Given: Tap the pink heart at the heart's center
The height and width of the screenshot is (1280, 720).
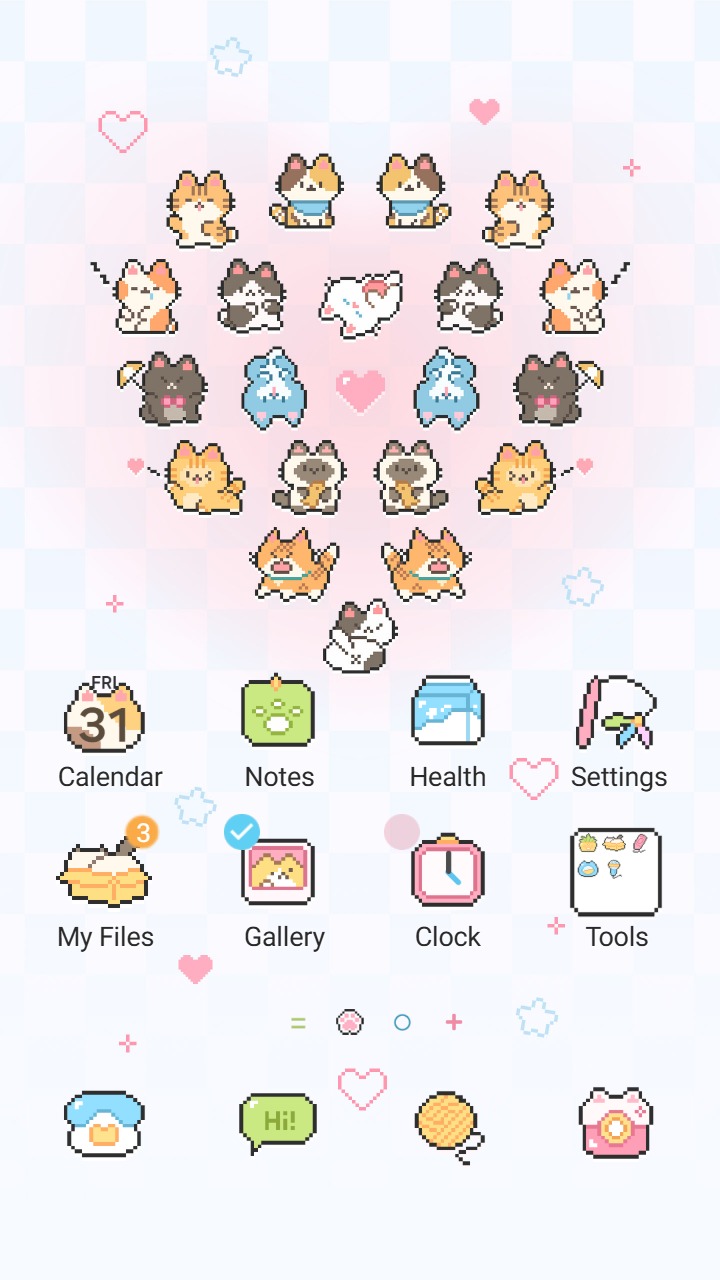Looking at the screenshot, I should click(362, 390).
